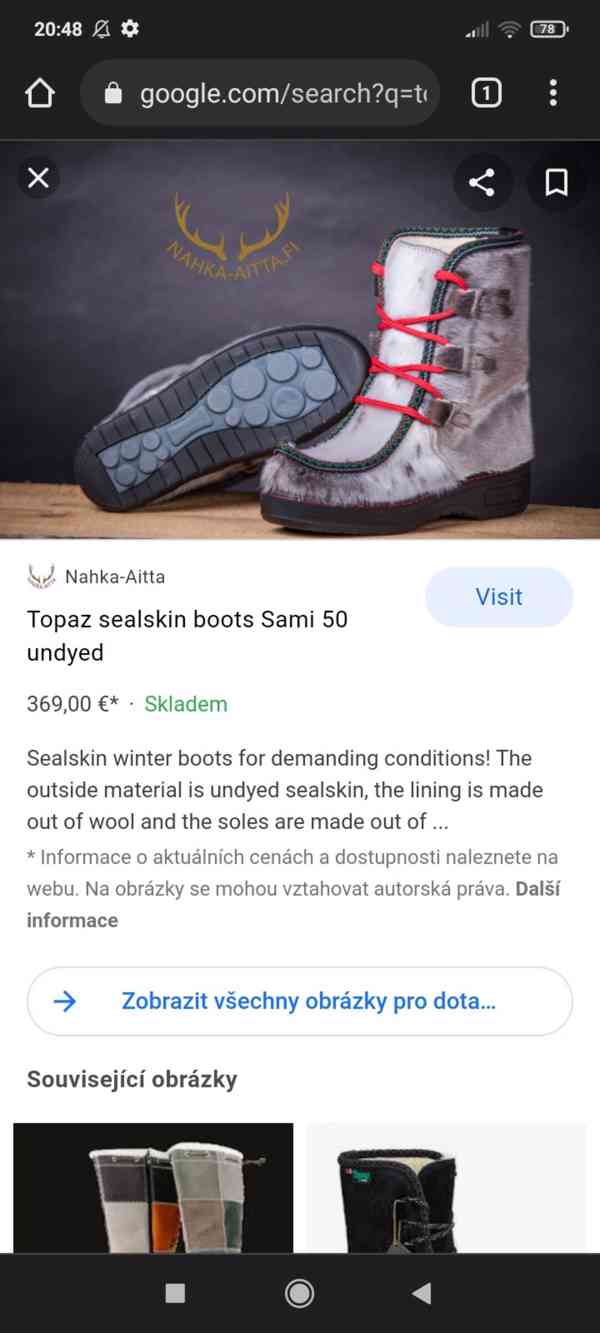Go to the Android home screen

299,1293
